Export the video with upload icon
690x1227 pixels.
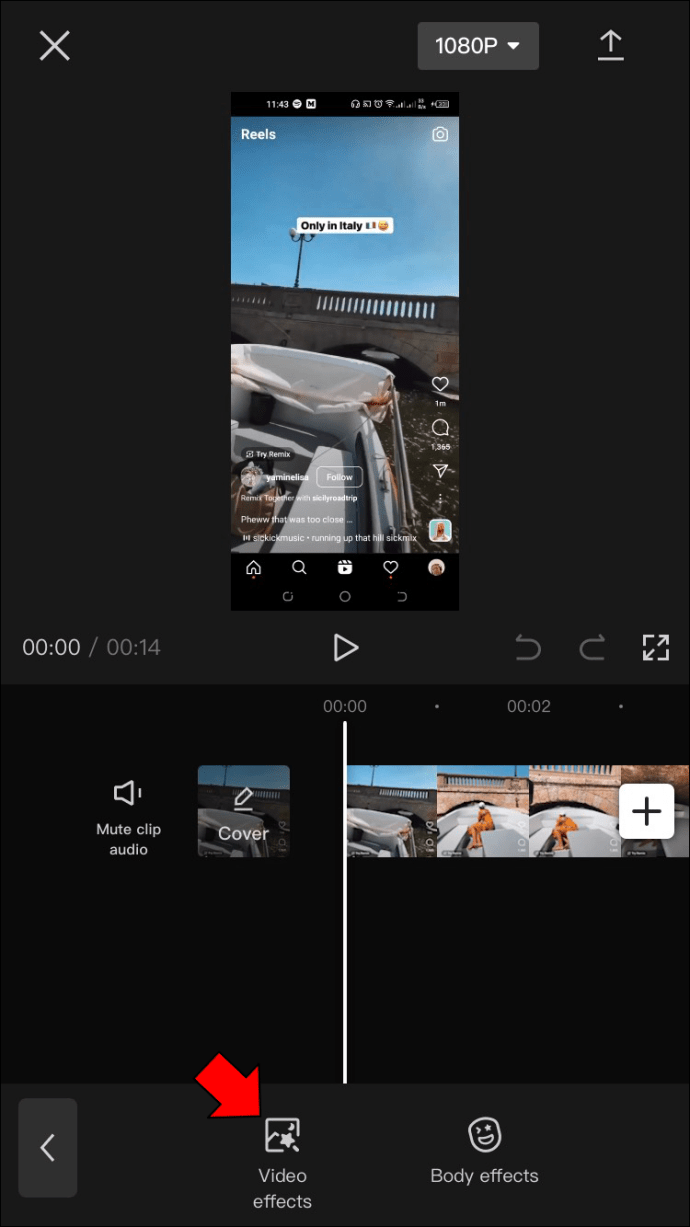coord(611,45)
